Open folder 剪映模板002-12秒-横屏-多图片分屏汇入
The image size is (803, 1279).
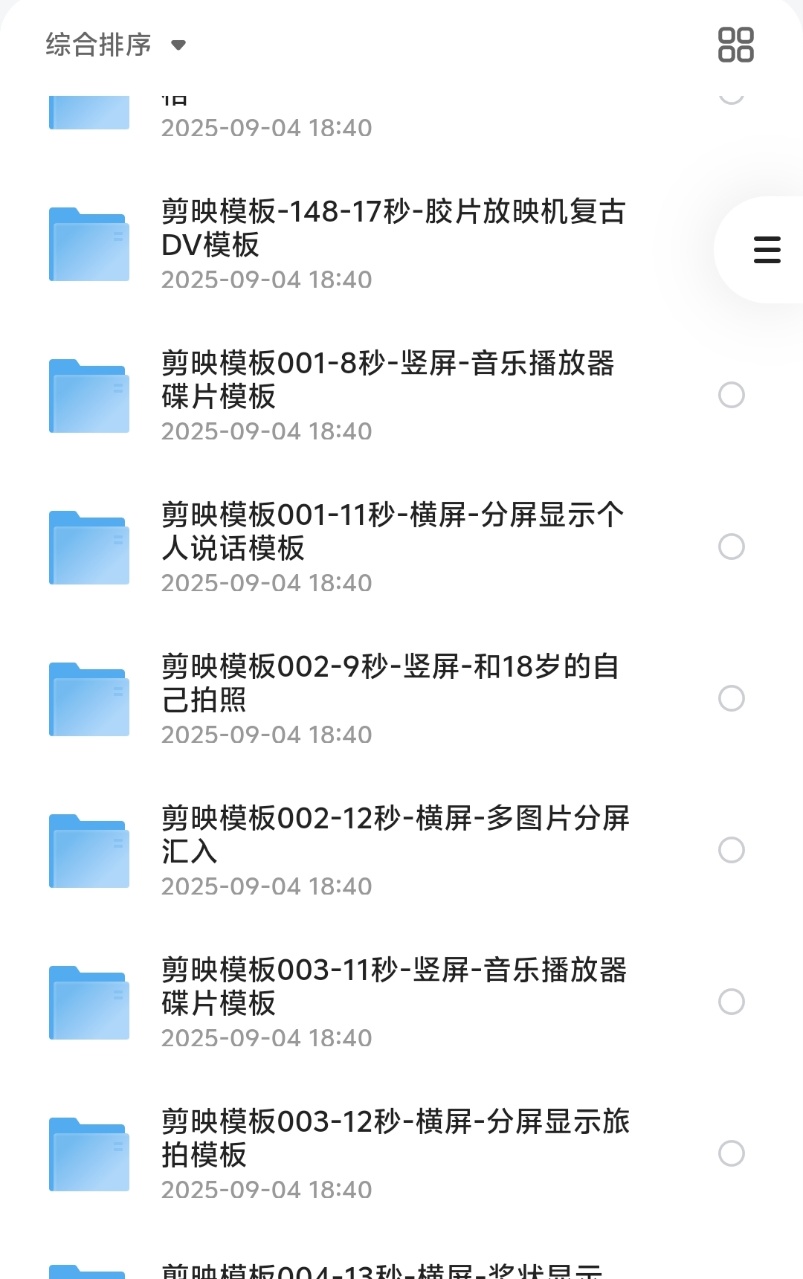click(397, 837)
